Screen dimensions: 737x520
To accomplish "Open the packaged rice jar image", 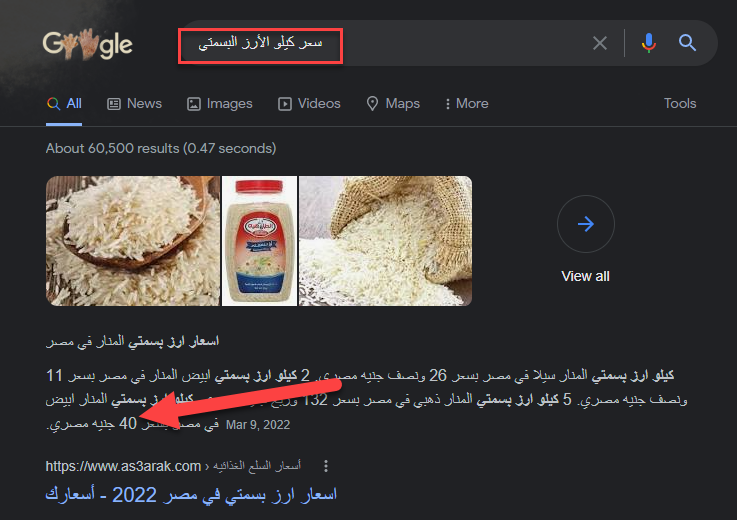I will [x=259, y=241].
